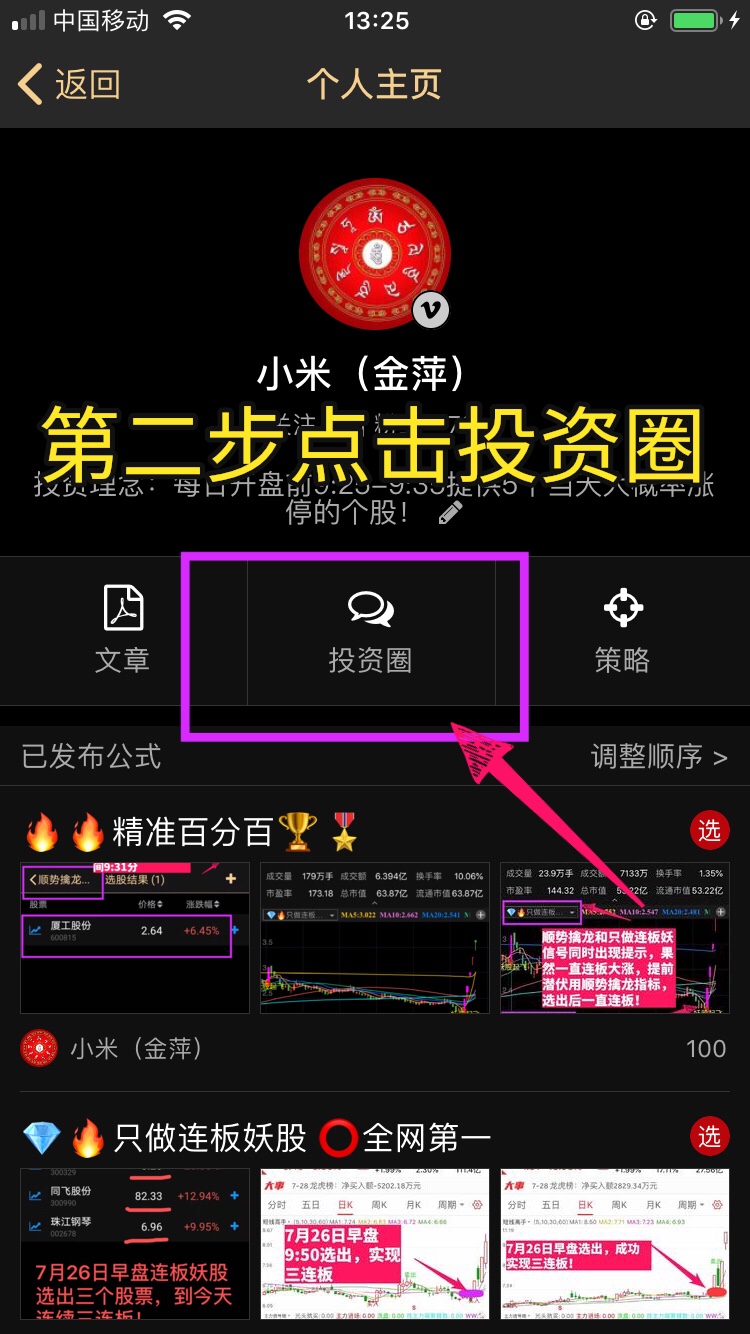This screenshot has height=1334, width=750.
Task: Go back with the 返回 button
Action: (70, 84)
